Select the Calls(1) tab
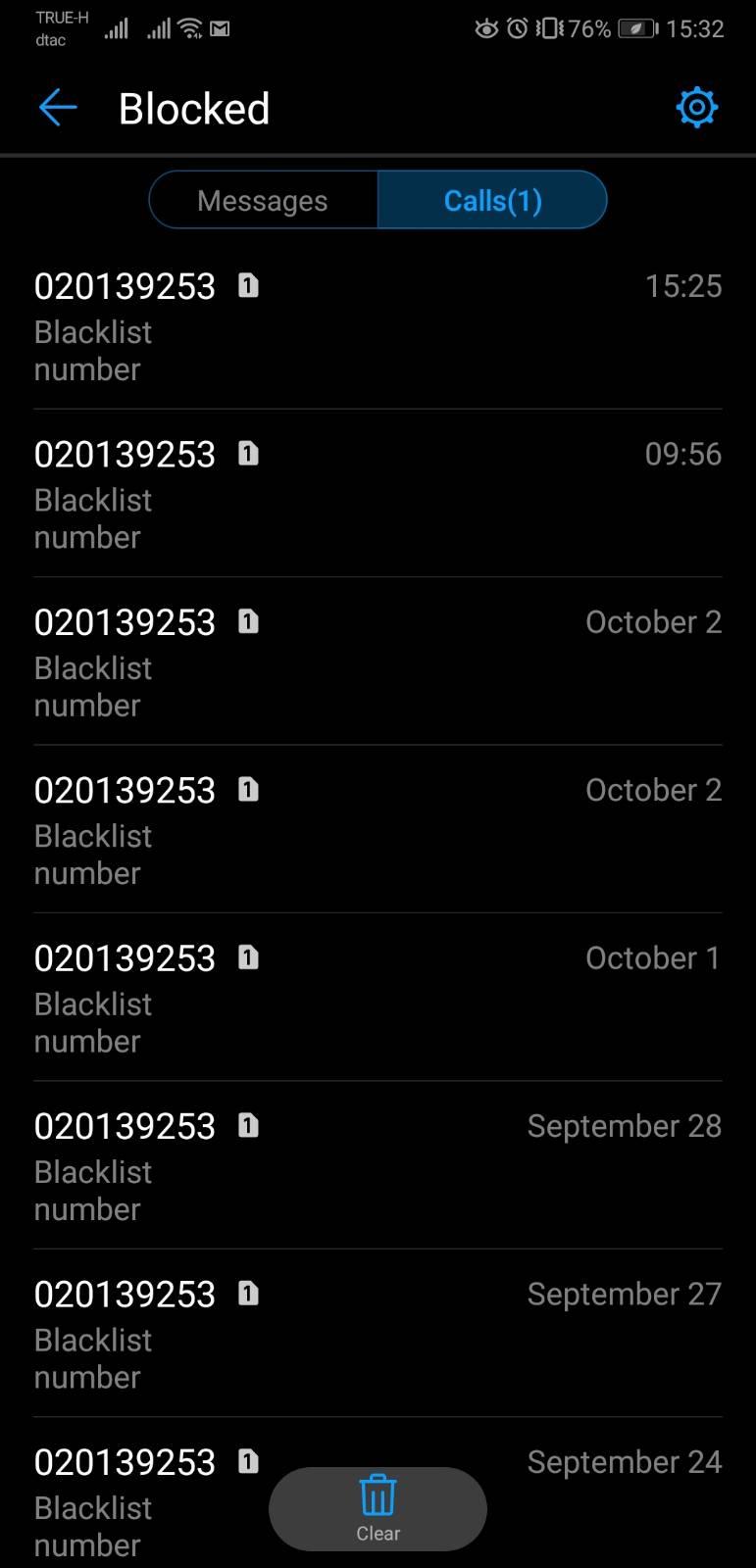 [x=492, y=200]
